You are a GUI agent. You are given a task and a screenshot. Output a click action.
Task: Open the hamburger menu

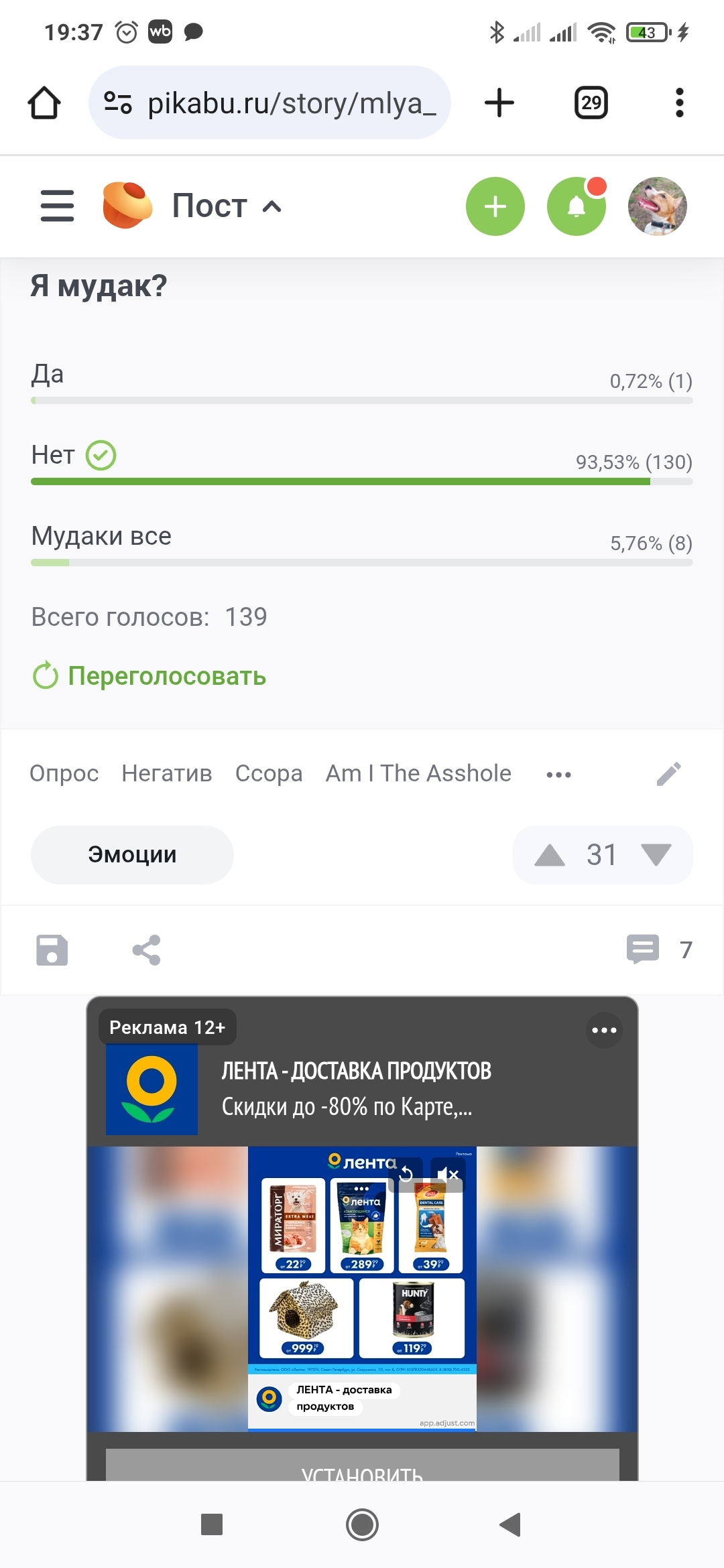(57, 206)
